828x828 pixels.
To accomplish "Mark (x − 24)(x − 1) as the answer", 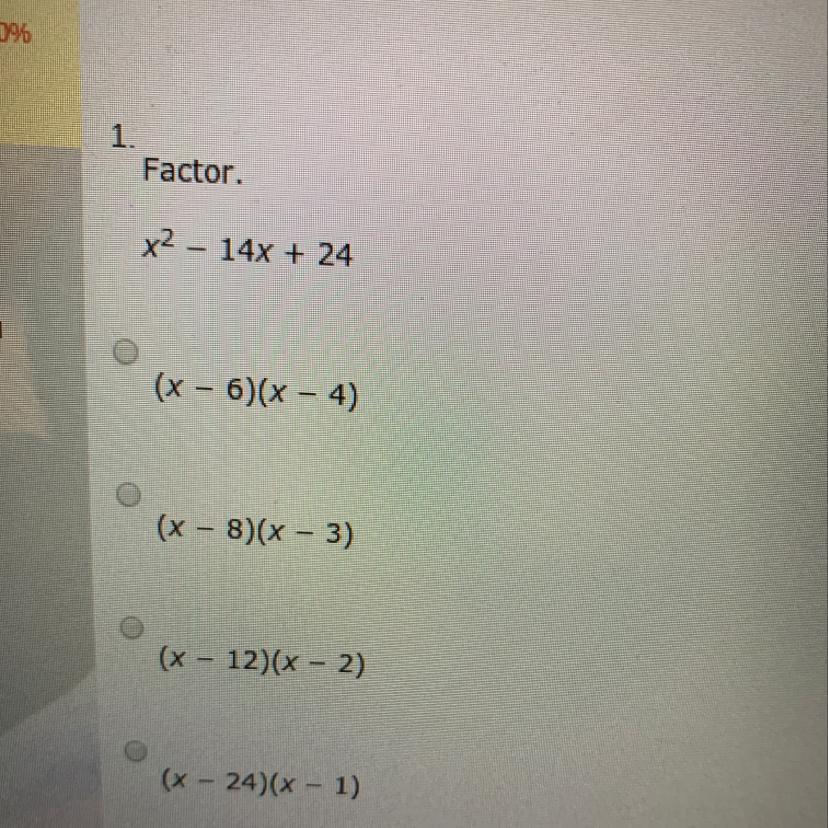I will (136, 750).
